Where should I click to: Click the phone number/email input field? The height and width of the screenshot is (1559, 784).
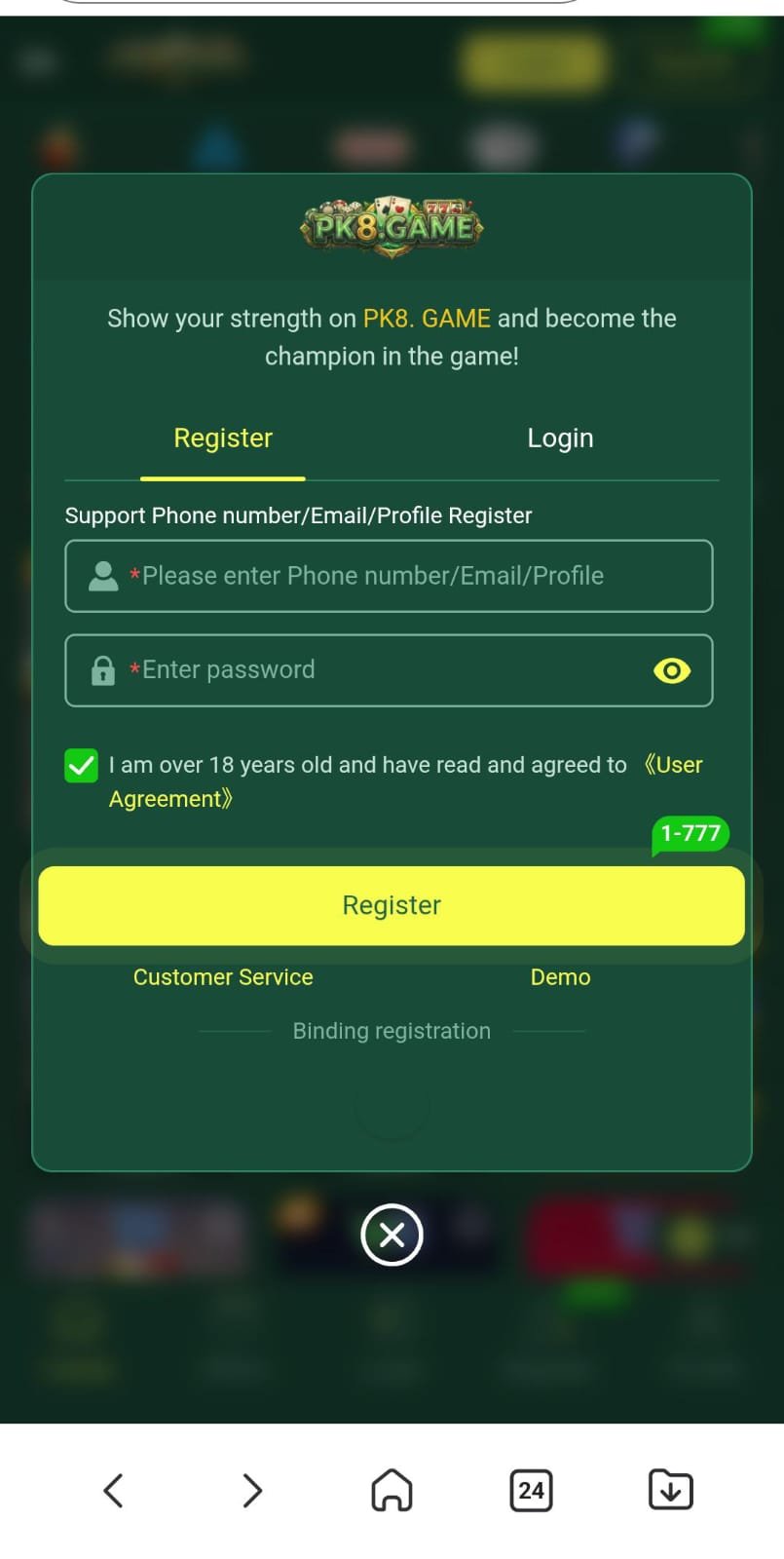point(391,576)
